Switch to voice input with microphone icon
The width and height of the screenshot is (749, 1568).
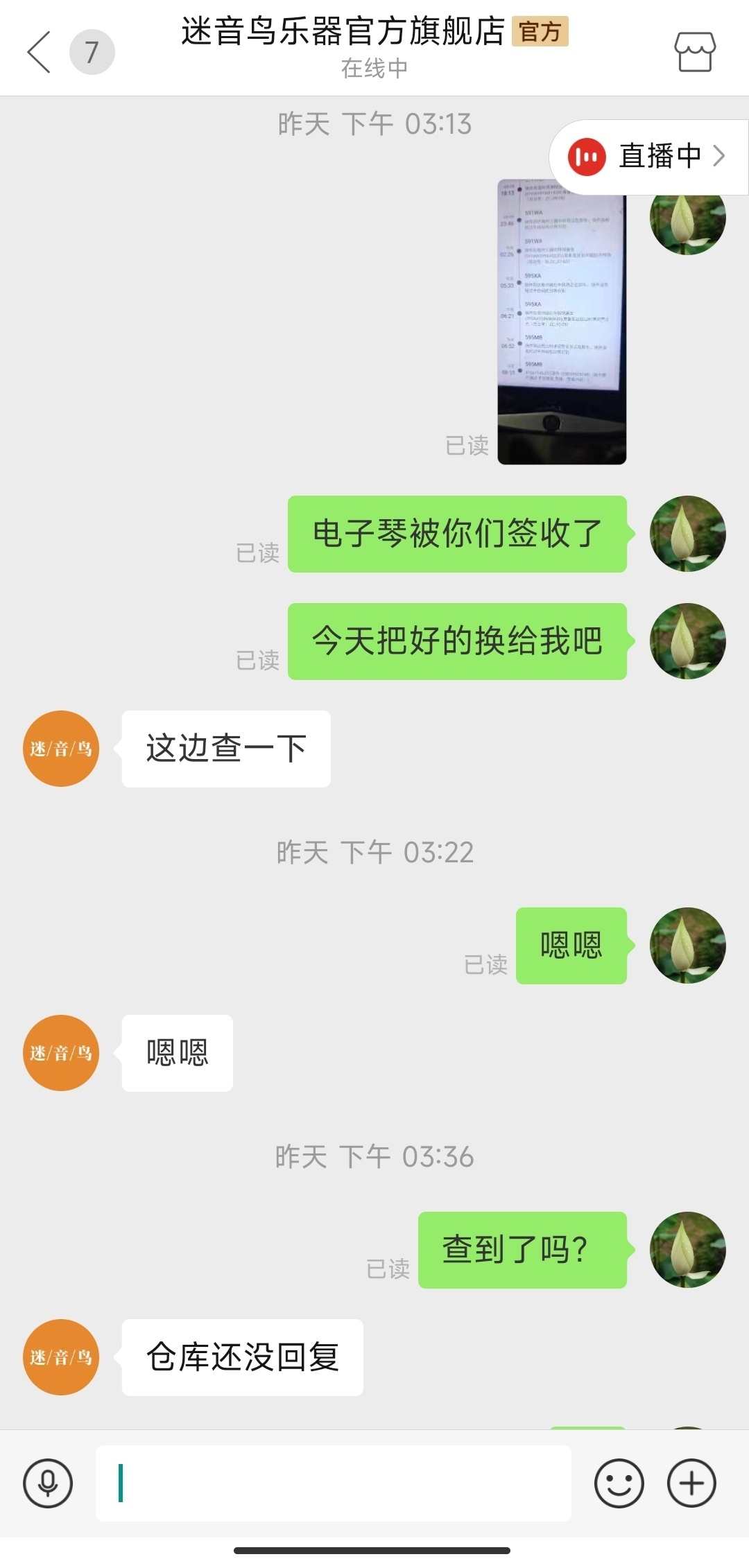(x=48, y=1483)
